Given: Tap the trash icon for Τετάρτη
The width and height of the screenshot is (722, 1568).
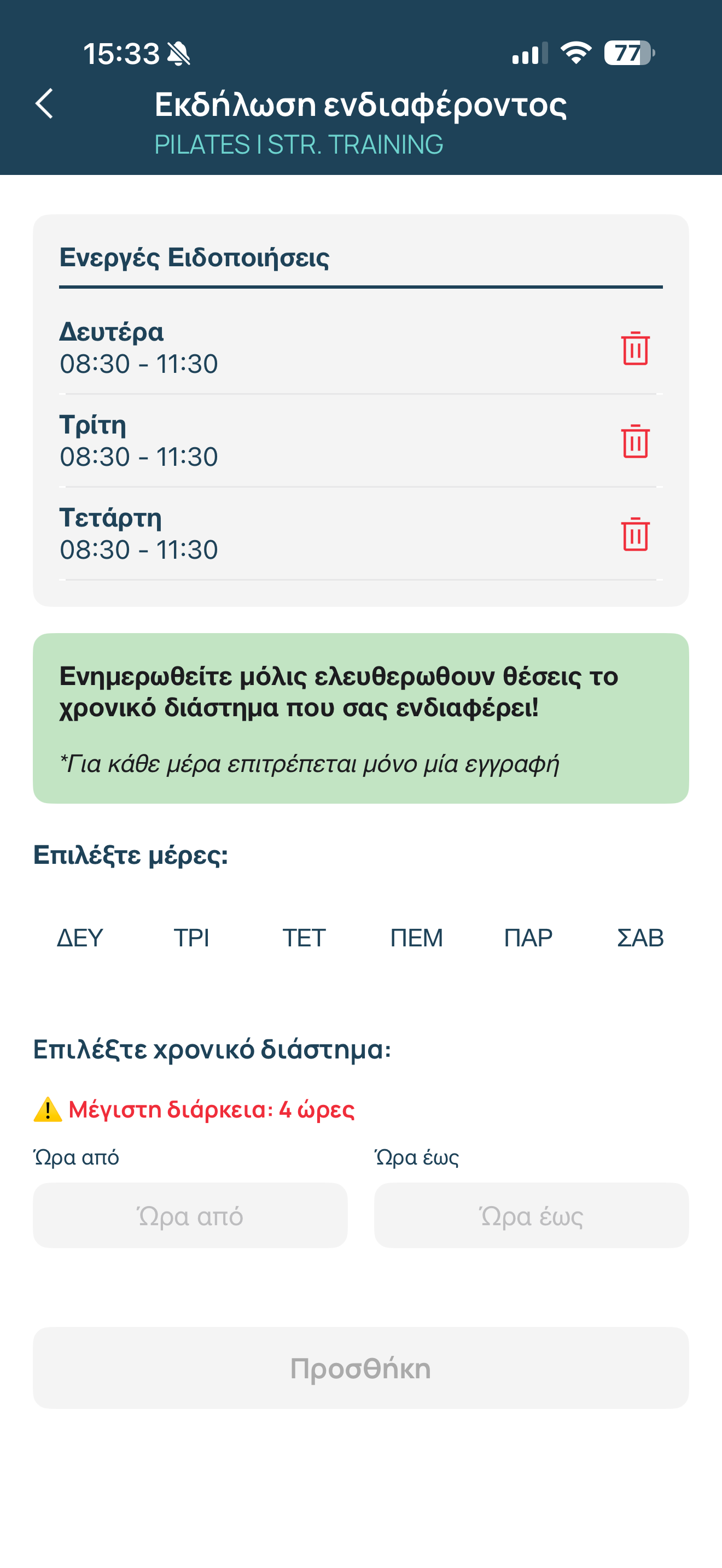Looking at the screenshot, I should click(635, 535).
